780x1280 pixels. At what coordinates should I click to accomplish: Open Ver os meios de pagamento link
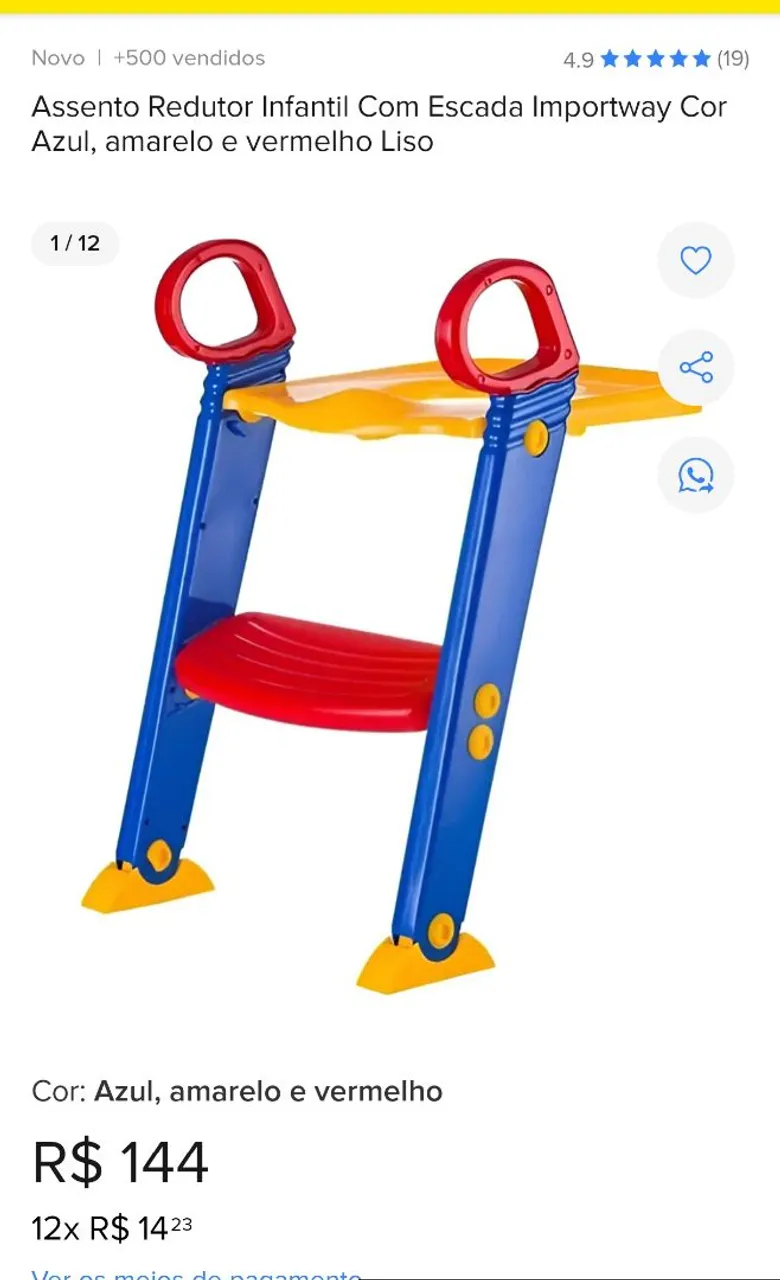pos(196,1274)
